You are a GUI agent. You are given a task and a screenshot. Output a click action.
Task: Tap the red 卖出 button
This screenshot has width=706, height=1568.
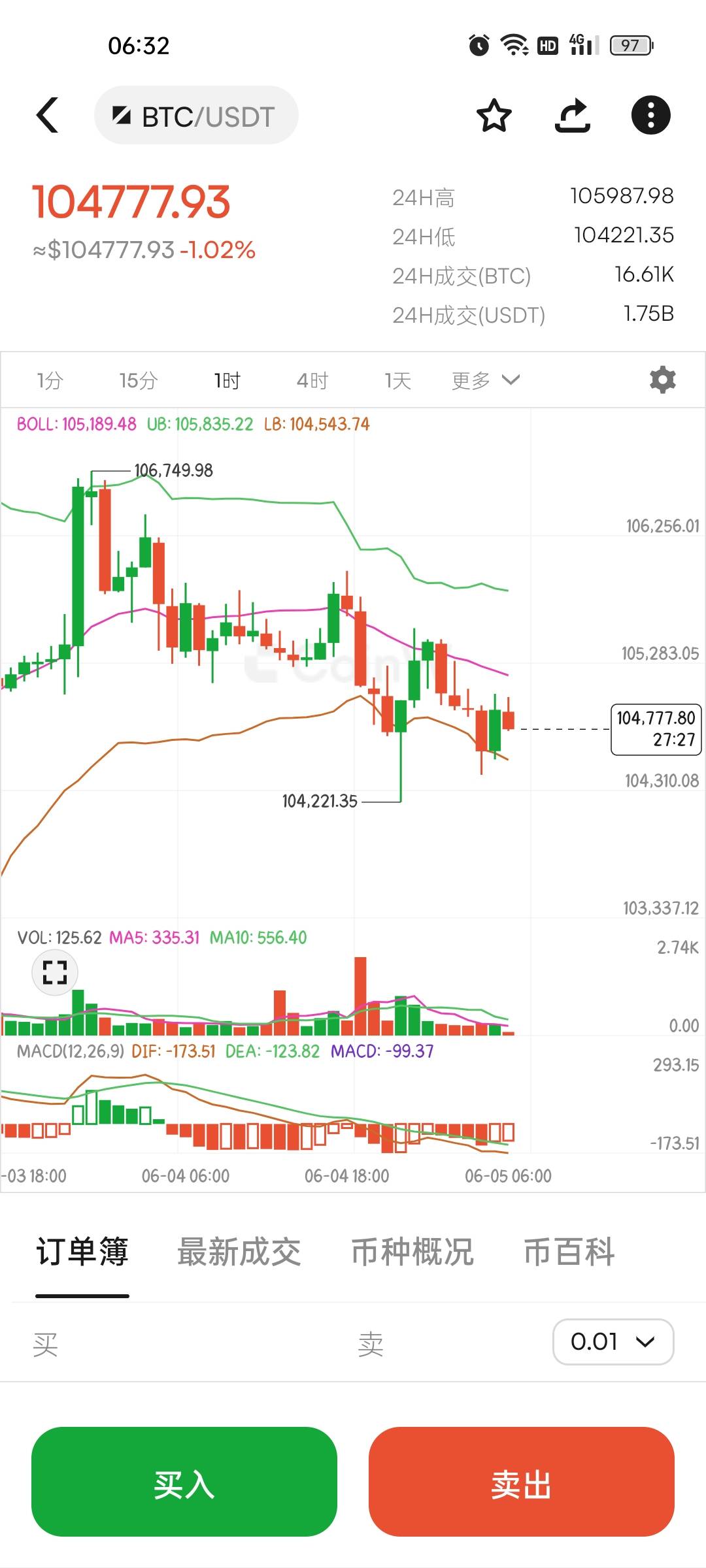[x=521, y=1482]
